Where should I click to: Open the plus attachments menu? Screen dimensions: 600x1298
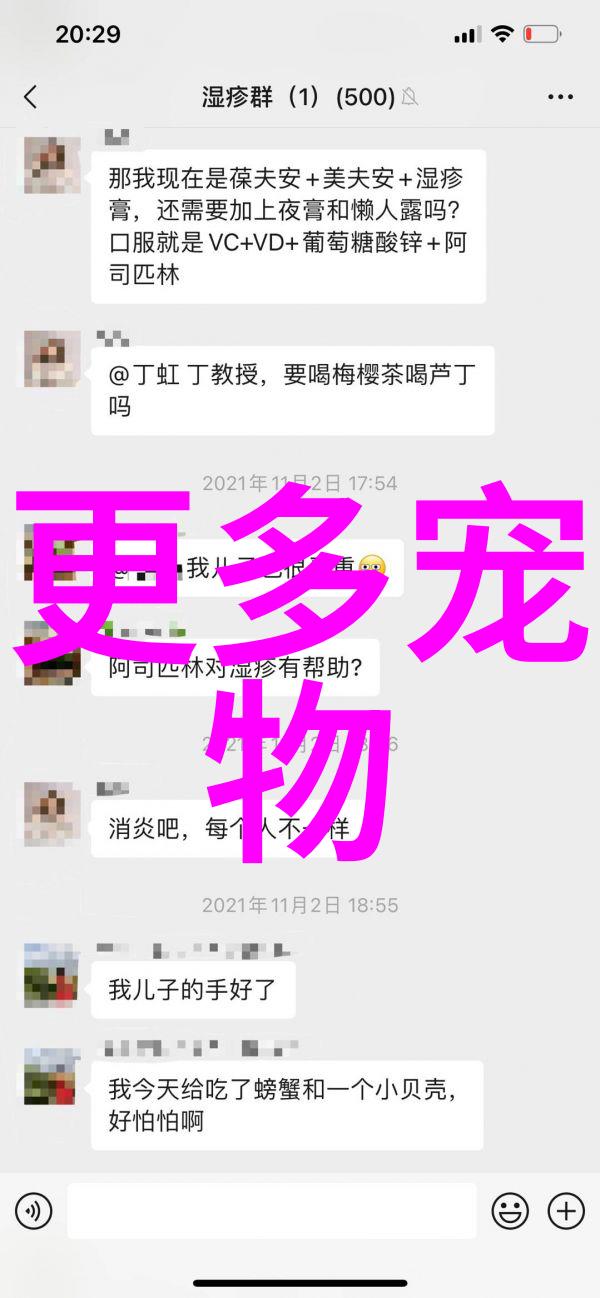(x=566, y=1211)
